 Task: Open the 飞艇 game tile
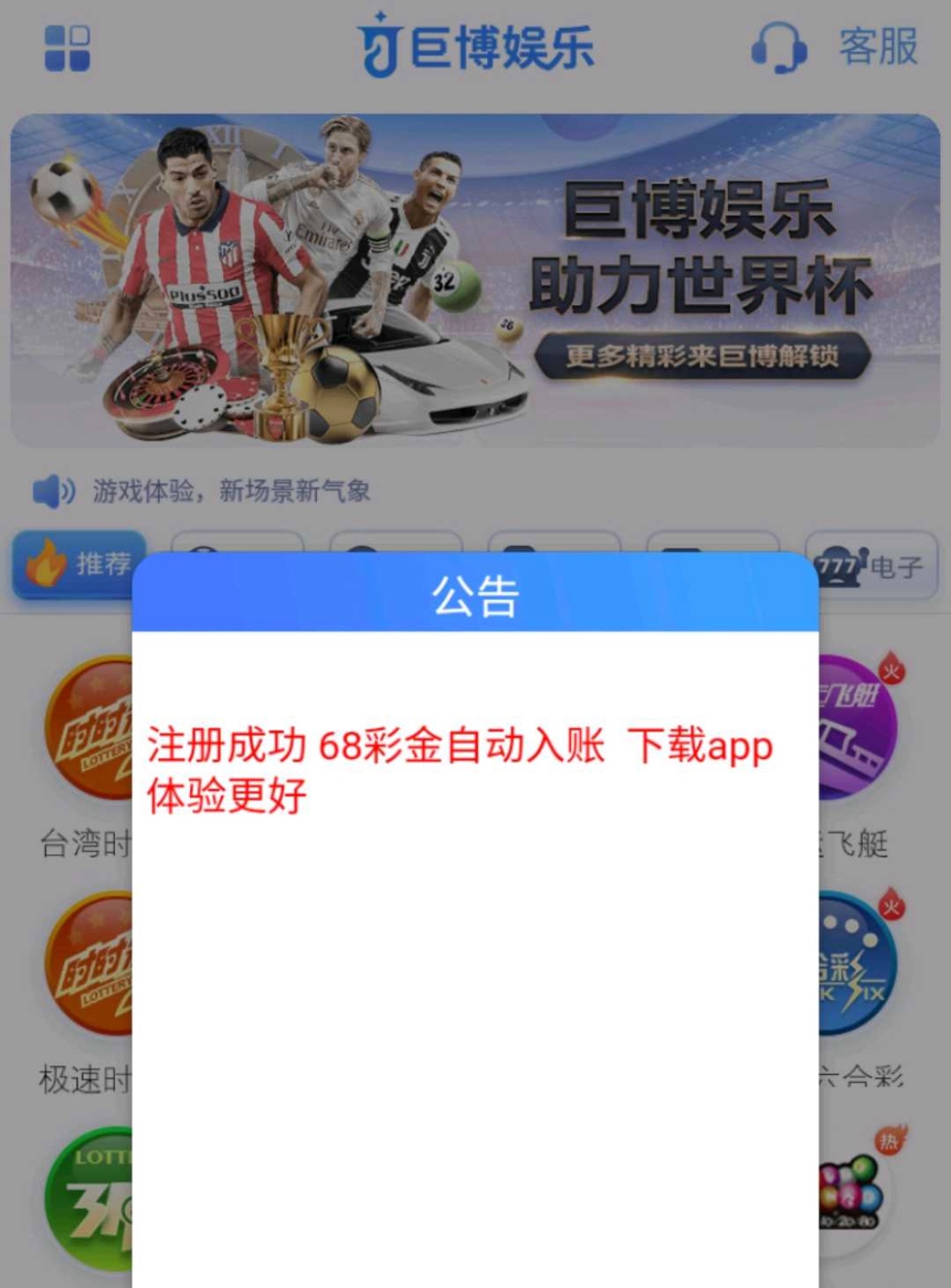coord(858,731)
